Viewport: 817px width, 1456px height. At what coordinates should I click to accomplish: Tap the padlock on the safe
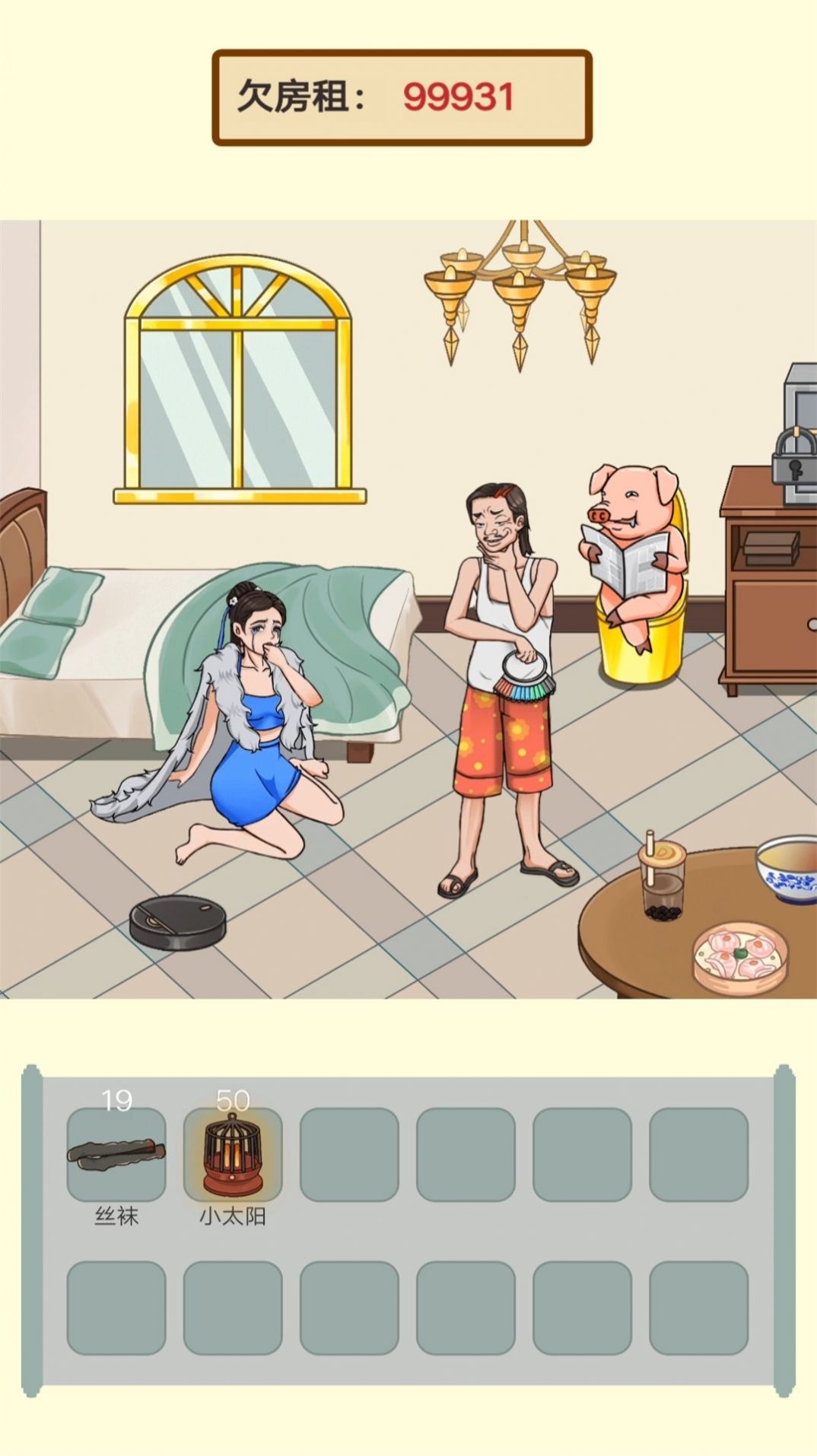pos(793,458)
